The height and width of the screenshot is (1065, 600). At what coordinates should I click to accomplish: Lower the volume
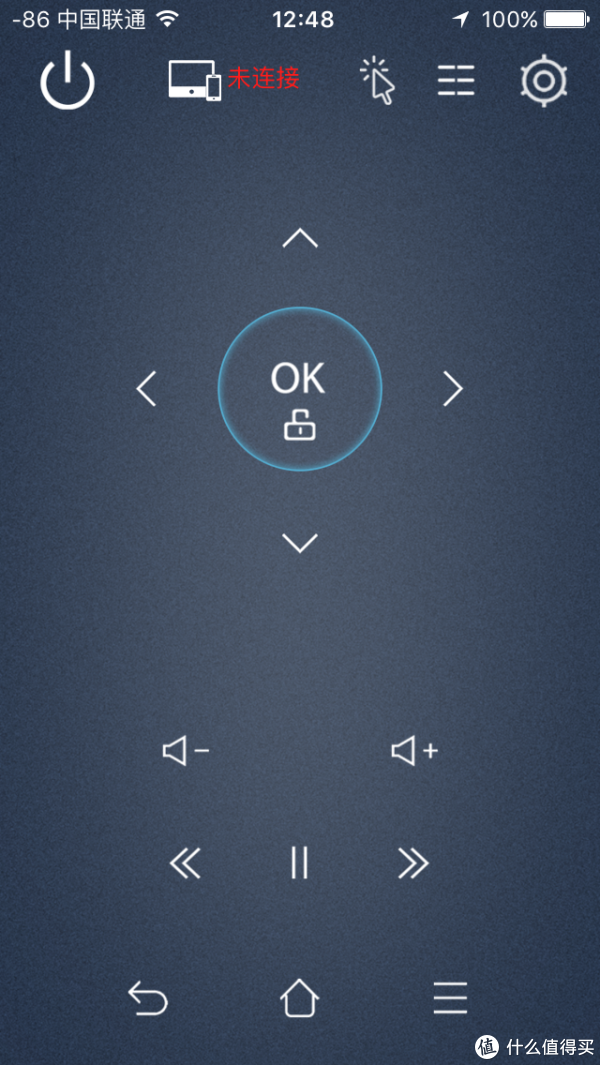[x=186, y=751]
